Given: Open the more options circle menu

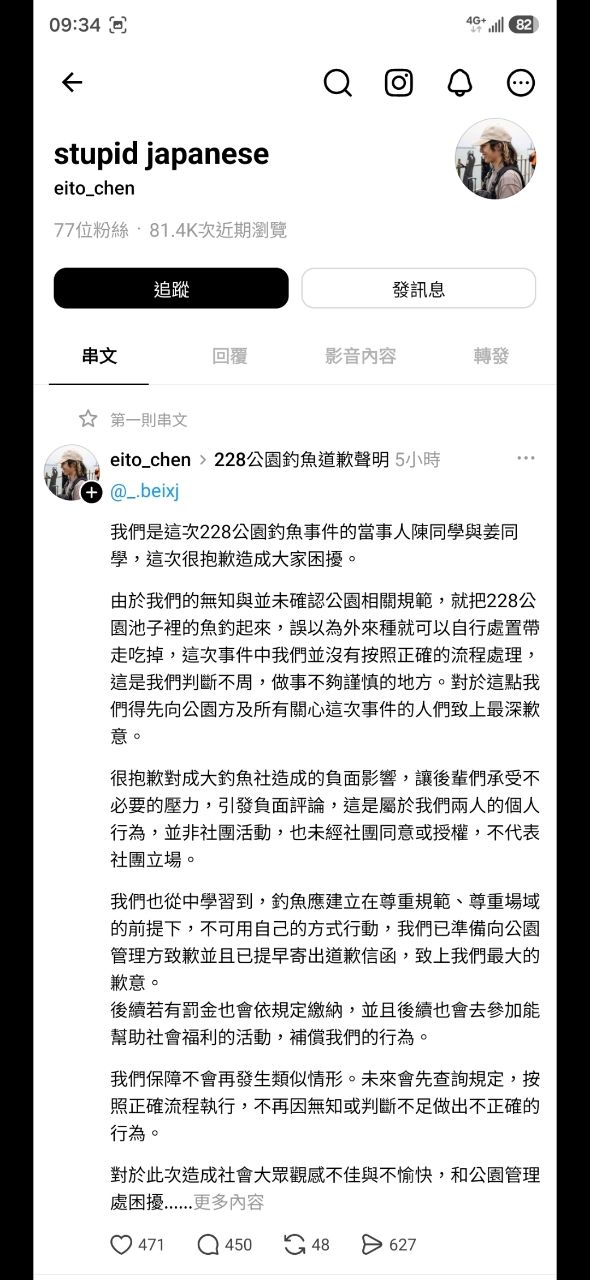Looking at the screenshot, I should [x=521, y=83].
